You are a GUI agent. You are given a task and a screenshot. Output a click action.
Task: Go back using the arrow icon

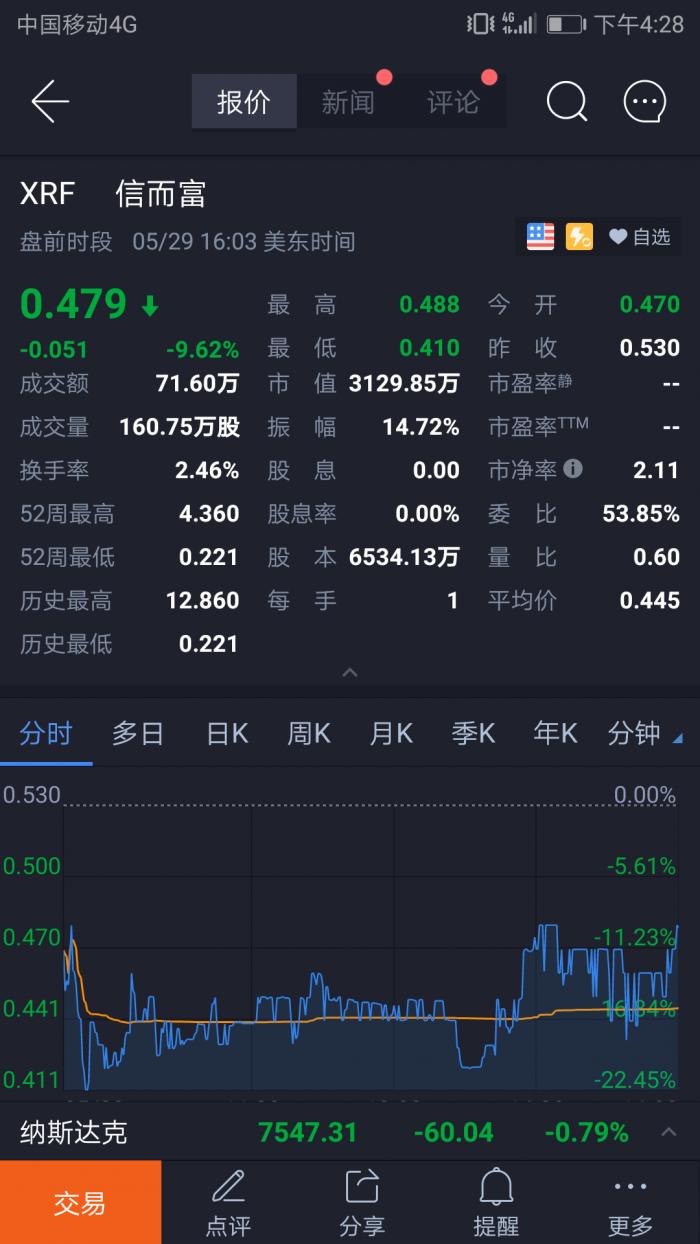50,102
